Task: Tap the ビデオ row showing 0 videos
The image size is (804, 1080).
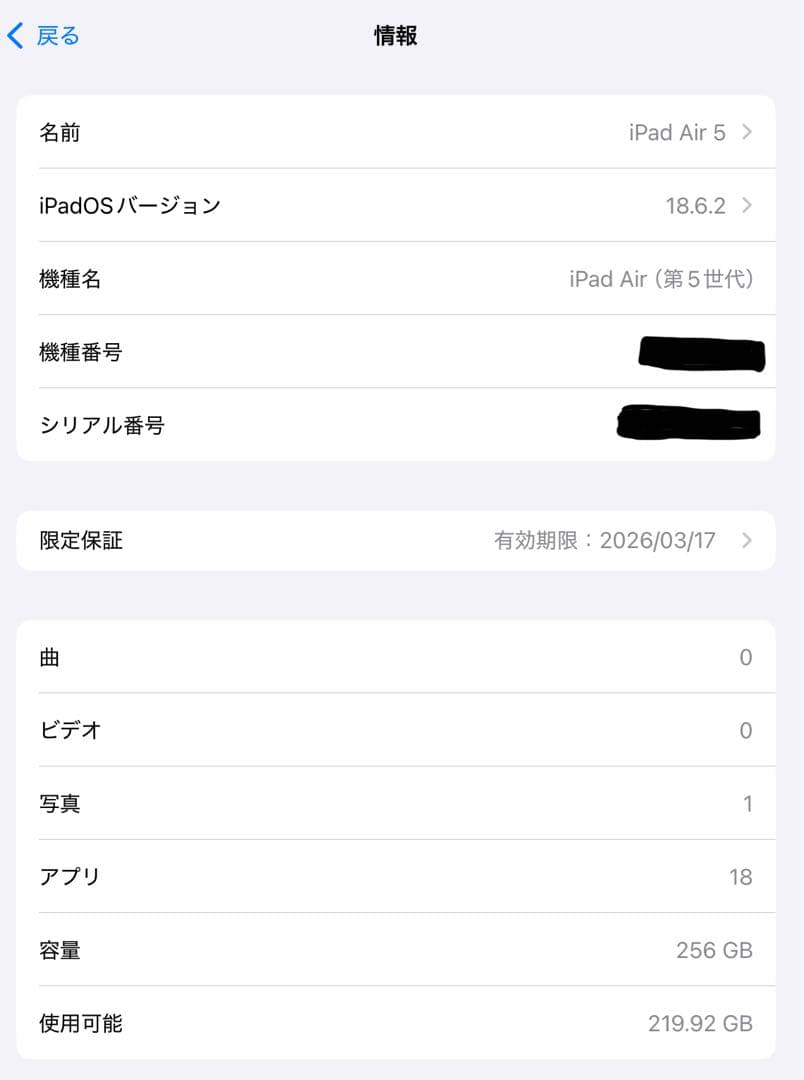Action: 400,731
